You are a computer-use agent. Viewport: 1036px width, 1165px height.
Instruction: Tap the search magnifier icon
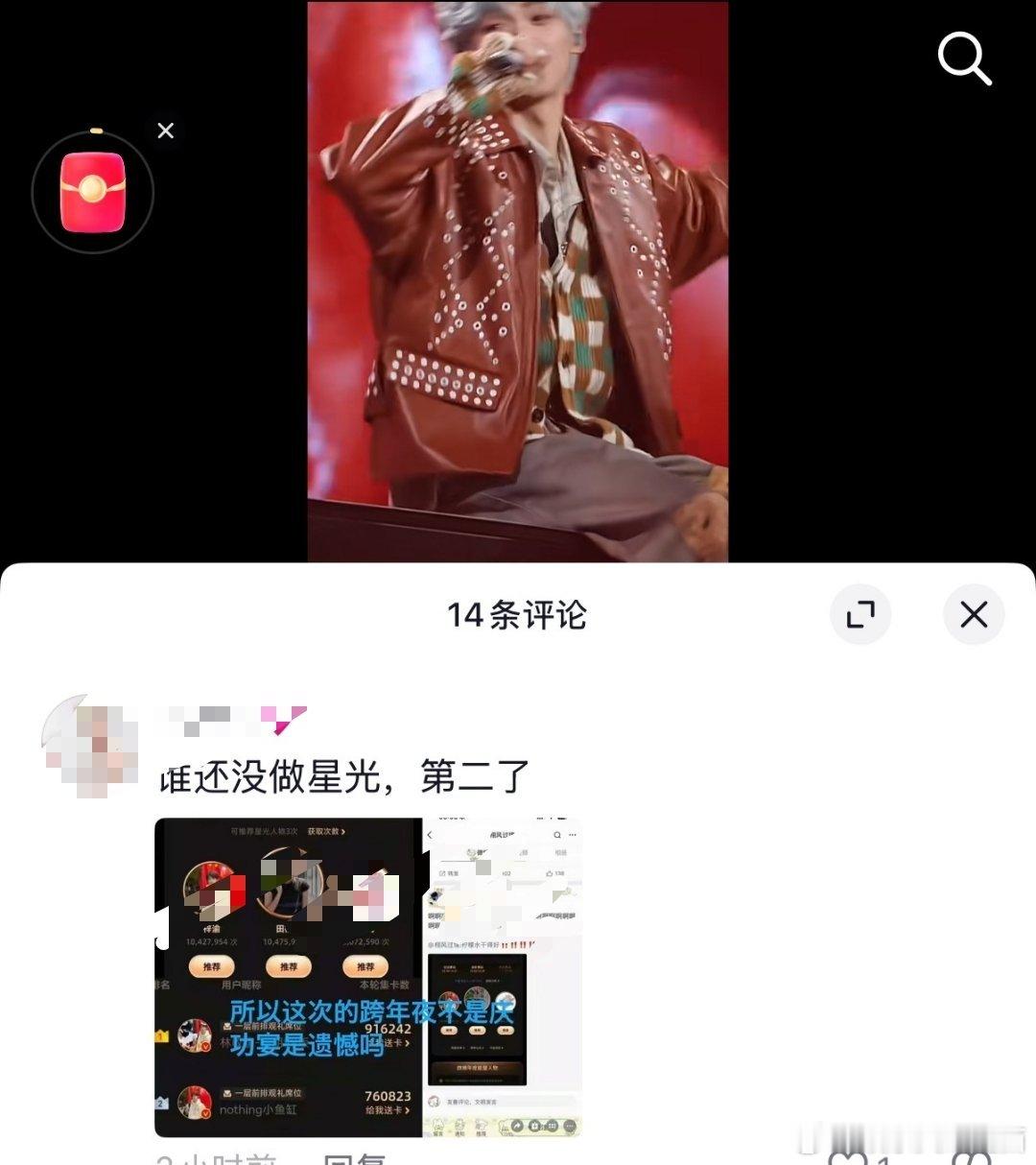964,59
